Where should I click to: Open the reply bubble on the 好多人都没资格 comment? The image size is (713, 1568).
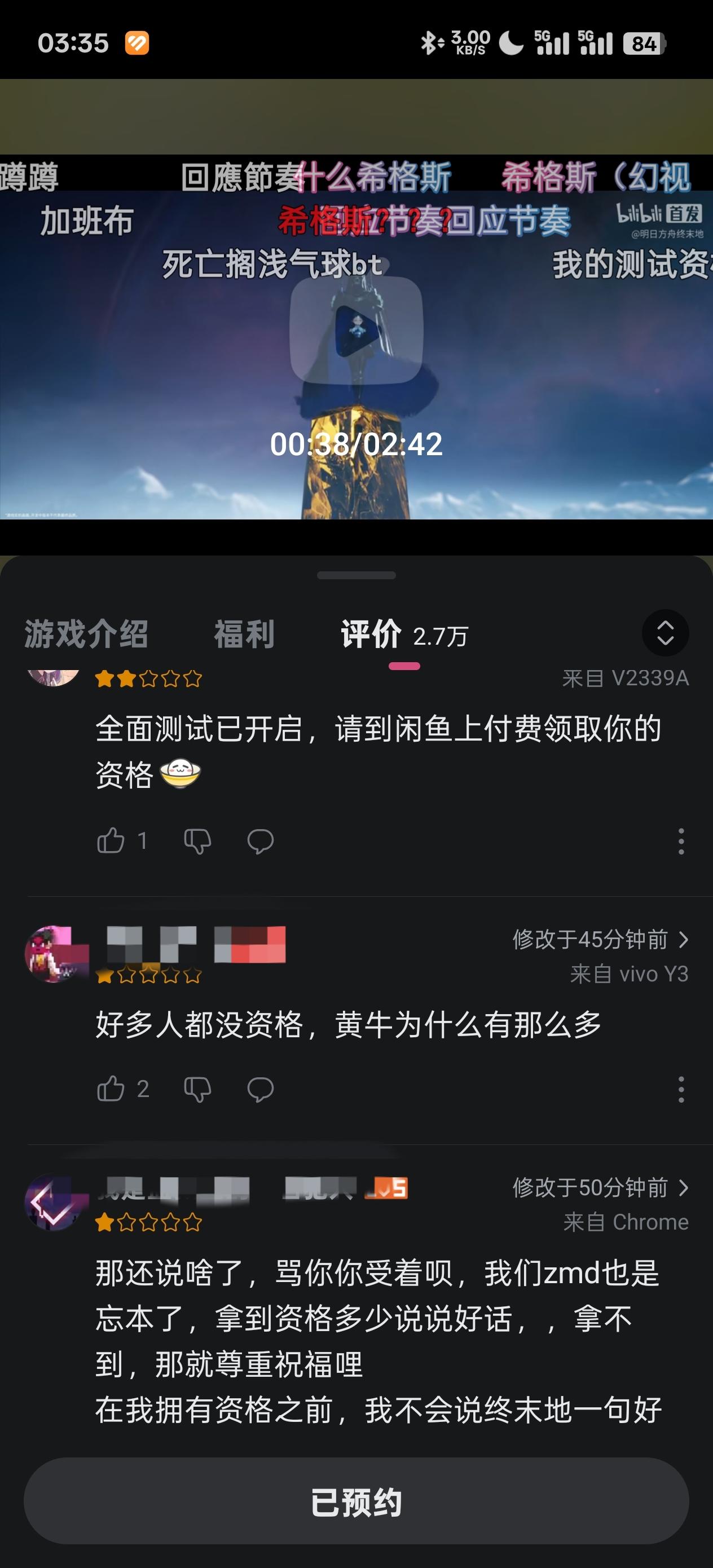[x=262, y=1090]
